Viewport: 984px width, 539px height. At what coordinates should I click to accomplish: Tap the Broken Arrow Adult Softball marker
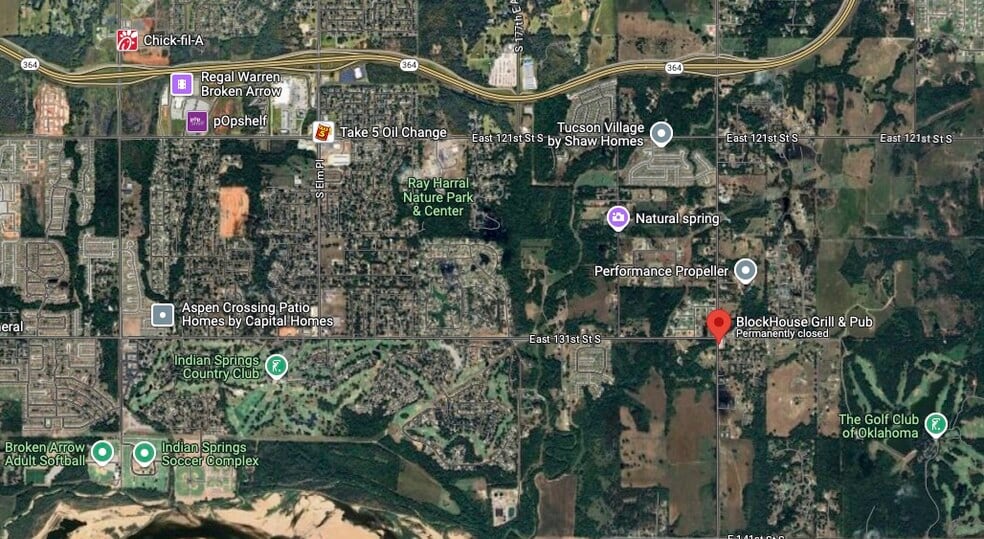(101, 453)
